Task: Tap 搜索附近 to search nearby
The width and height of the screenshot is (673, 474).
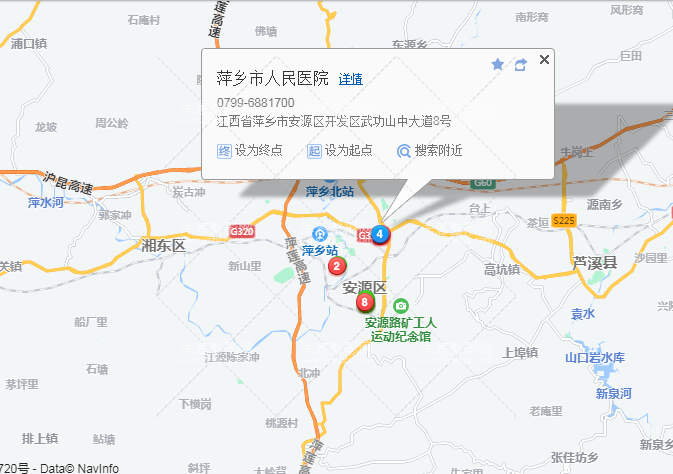Action: [430, 151]
